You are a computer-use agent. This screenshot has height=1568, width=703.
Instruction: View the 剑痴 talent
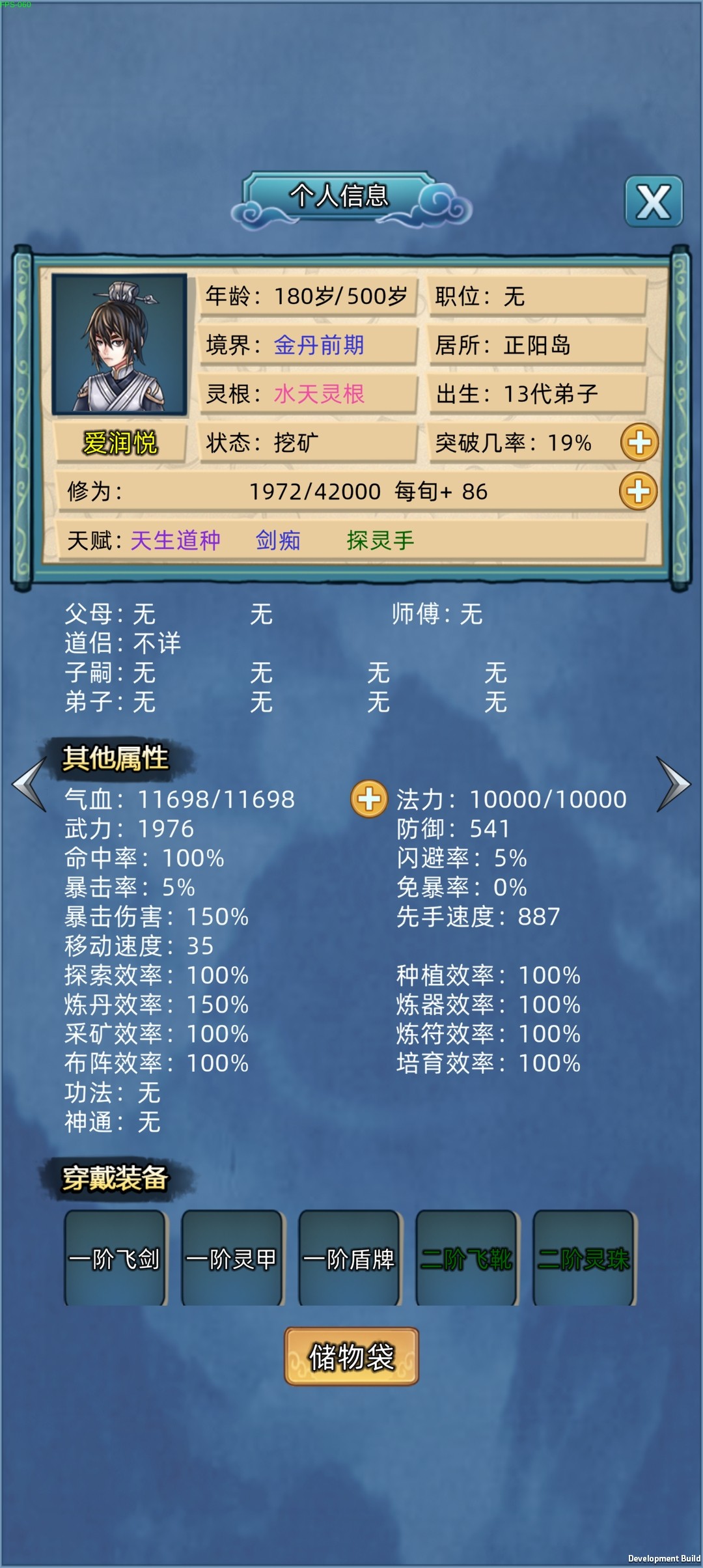pyautogui.click(x=278, y=540)
